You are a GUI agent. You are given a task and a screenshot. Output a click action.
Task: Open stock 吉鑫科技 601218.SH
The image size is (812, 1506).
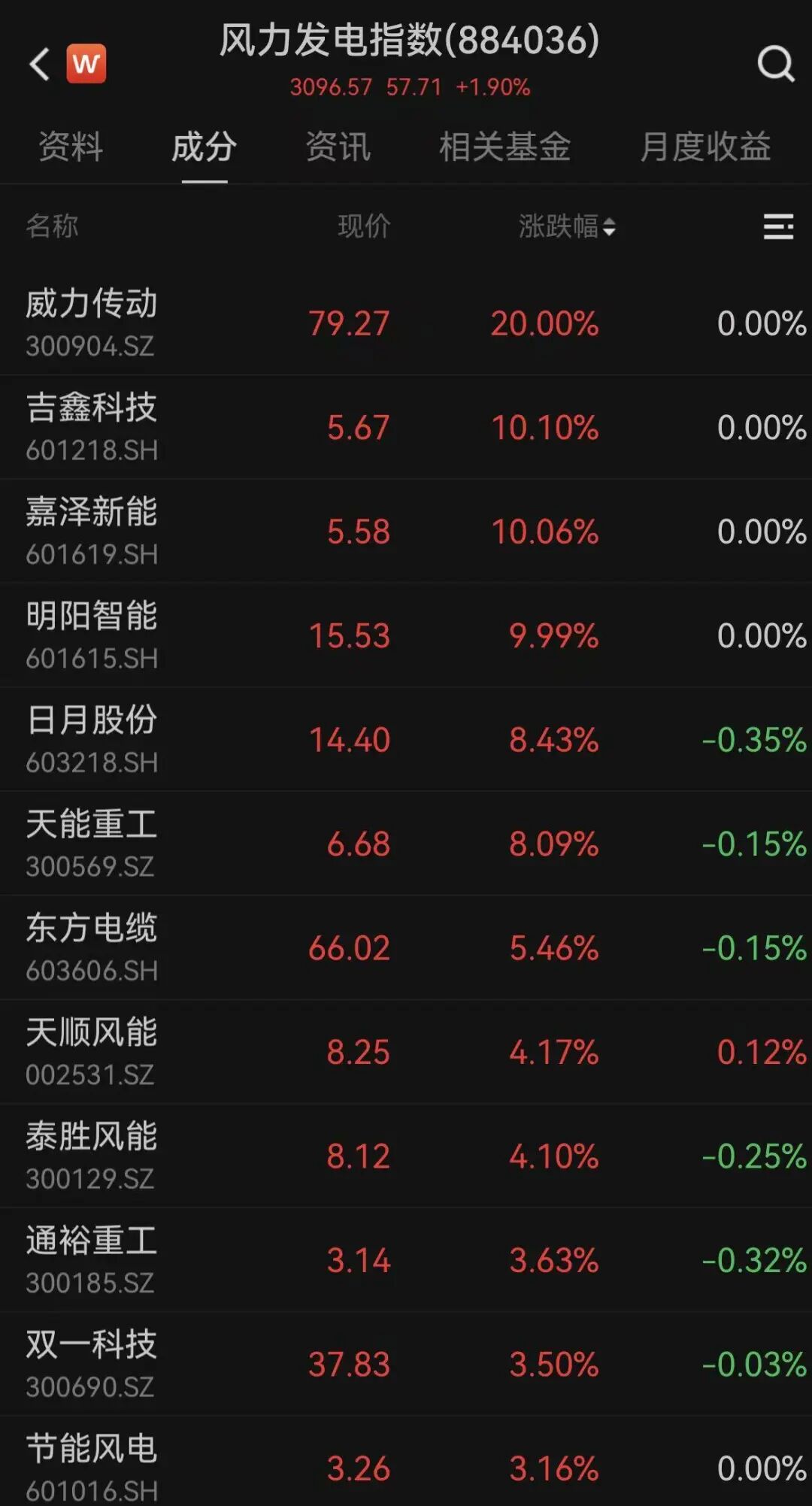406,427
